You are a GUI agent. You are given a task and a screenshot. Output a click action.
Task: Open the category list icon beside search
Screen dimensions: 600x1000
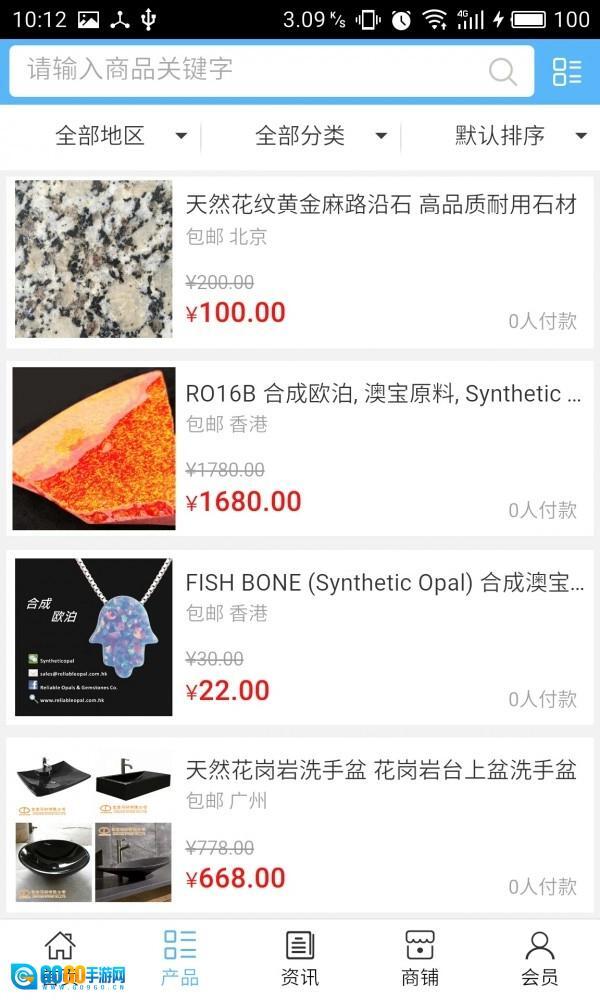tap(567, 71)
